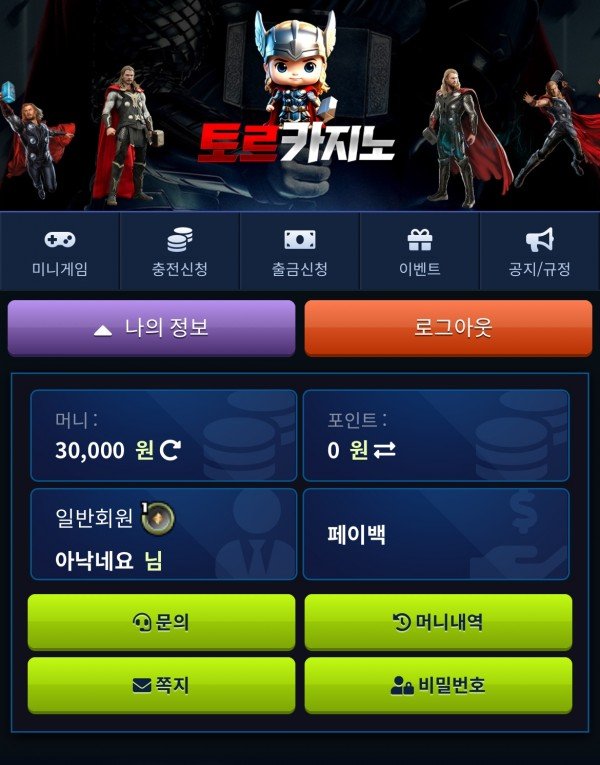The height and width of the screenshot is (765, 600).
Task: Tap the 로그아웃 button
Action: point(448,328)
